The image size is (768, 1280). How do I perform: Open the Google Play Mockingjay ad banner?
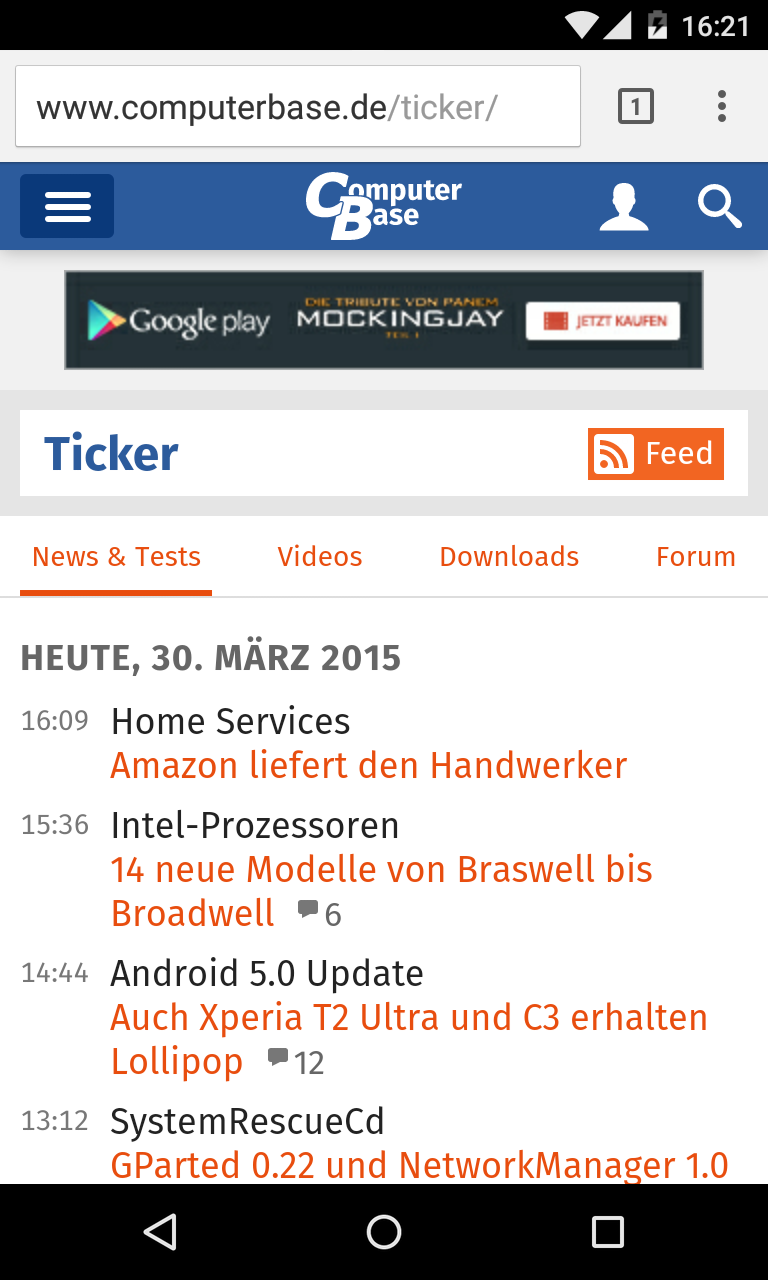[384, 320]
